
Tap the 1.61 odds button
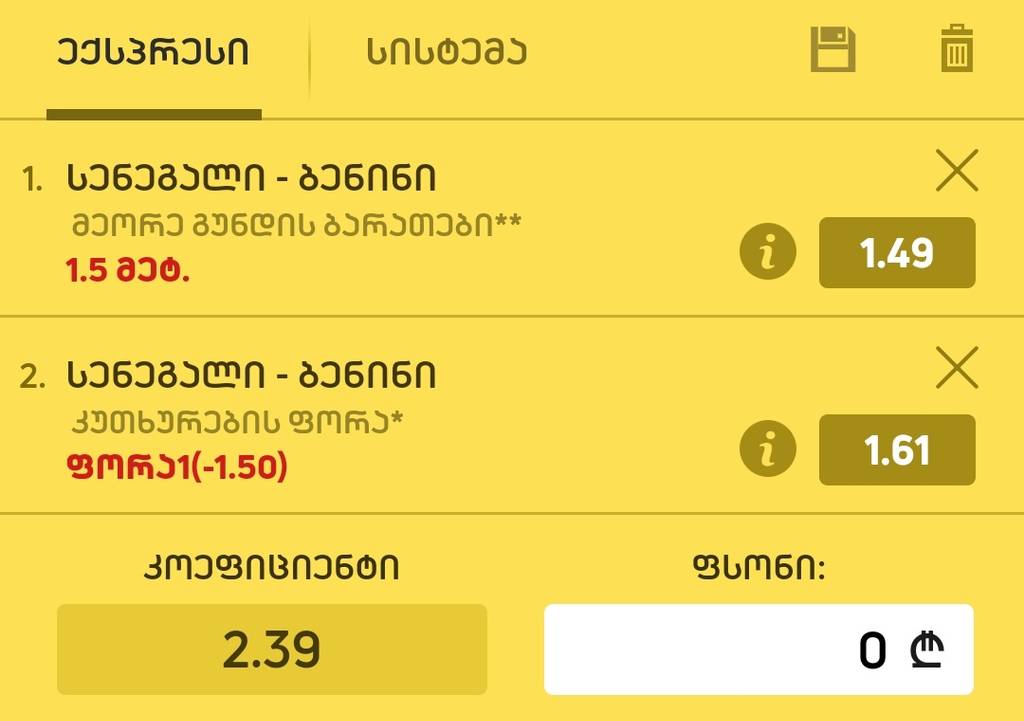(897, 450)
